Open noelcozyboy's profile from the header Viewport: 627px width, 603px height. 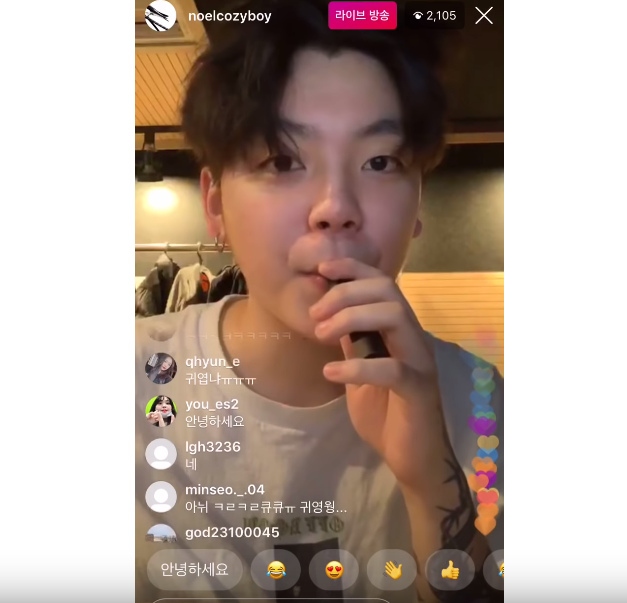coord(229,16)
